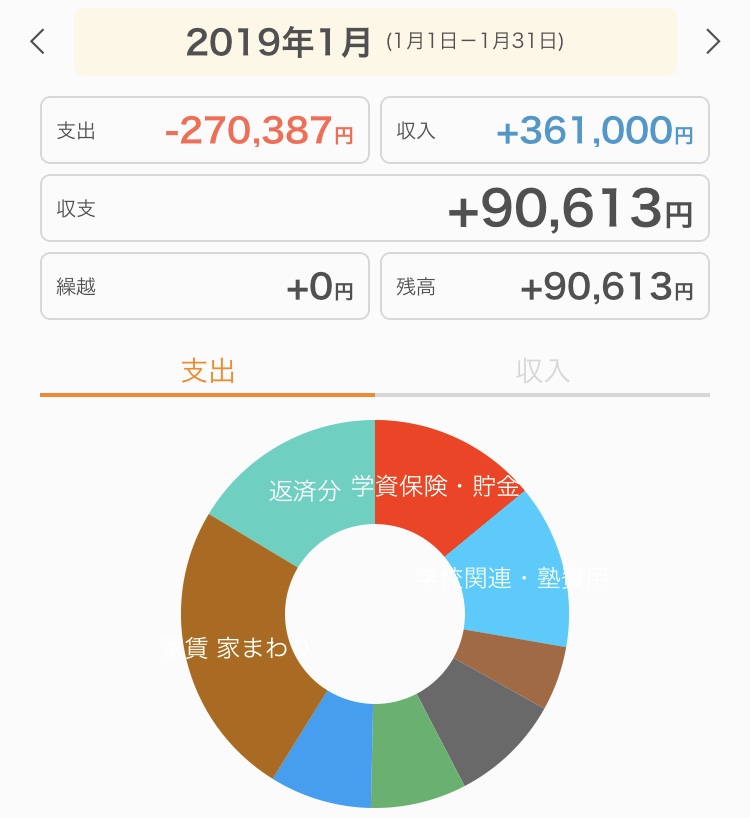Open the 支出 total box
750x818 pixels.
pyautogui.click(x=205, y=130)
